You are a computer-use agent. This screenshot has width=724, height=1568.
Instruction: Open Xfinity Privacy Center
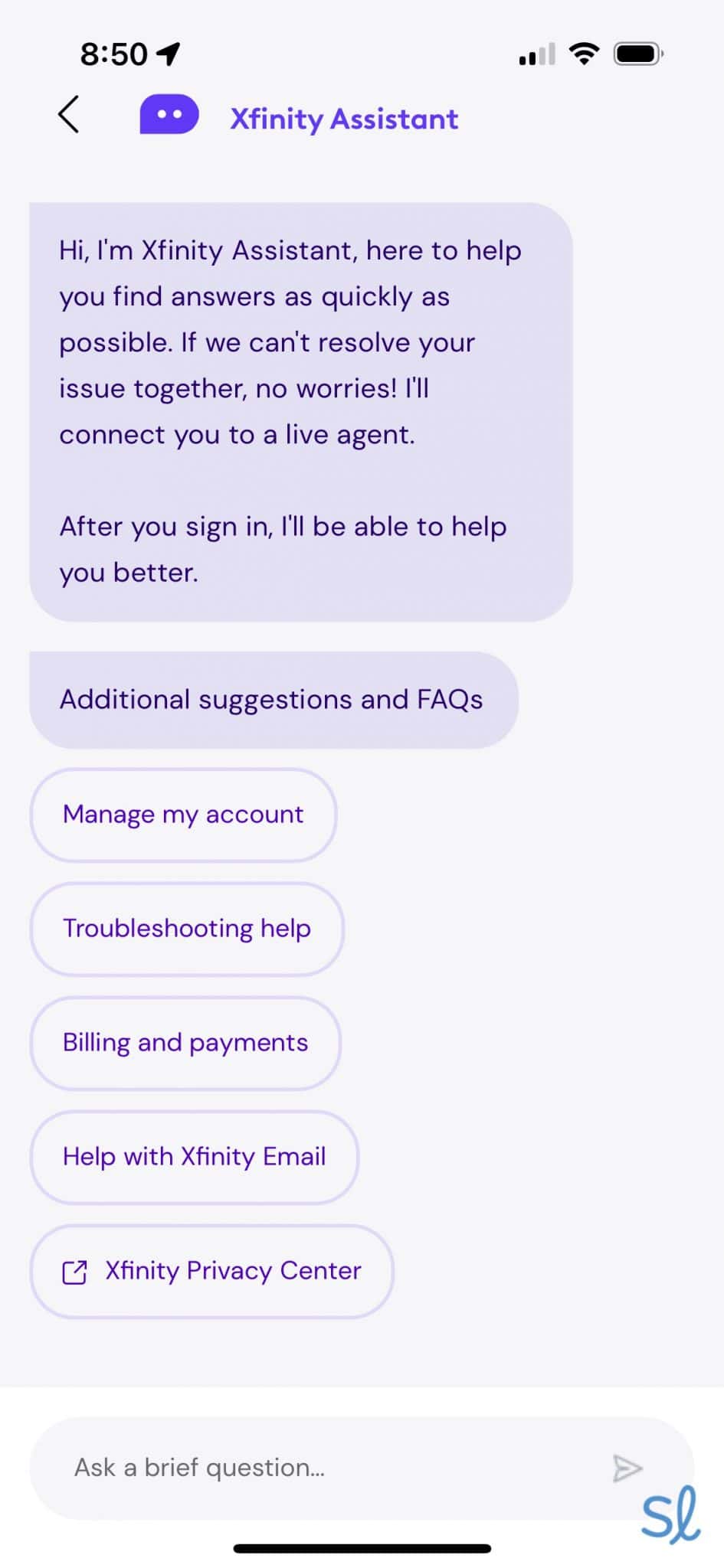(x=212, y=1271)
